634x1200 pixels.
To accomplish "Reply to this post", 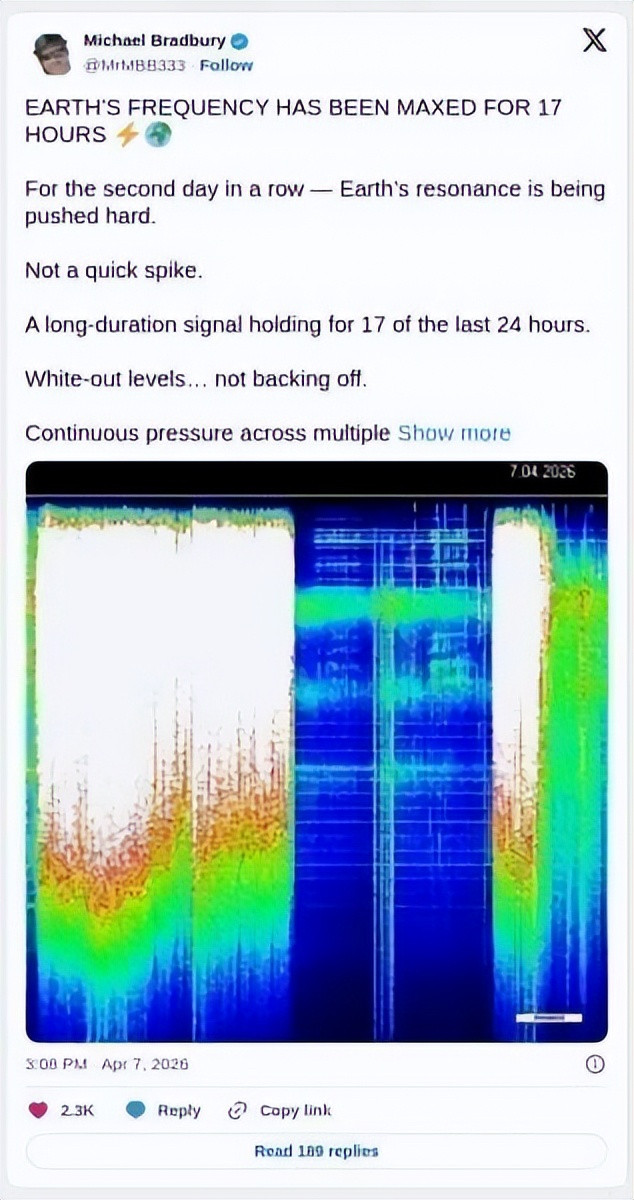I will 164,1110.
